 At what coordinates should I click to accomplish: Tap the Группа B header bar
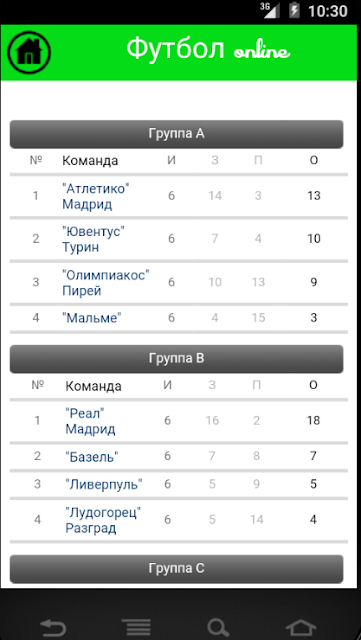(x=176, y=359)
